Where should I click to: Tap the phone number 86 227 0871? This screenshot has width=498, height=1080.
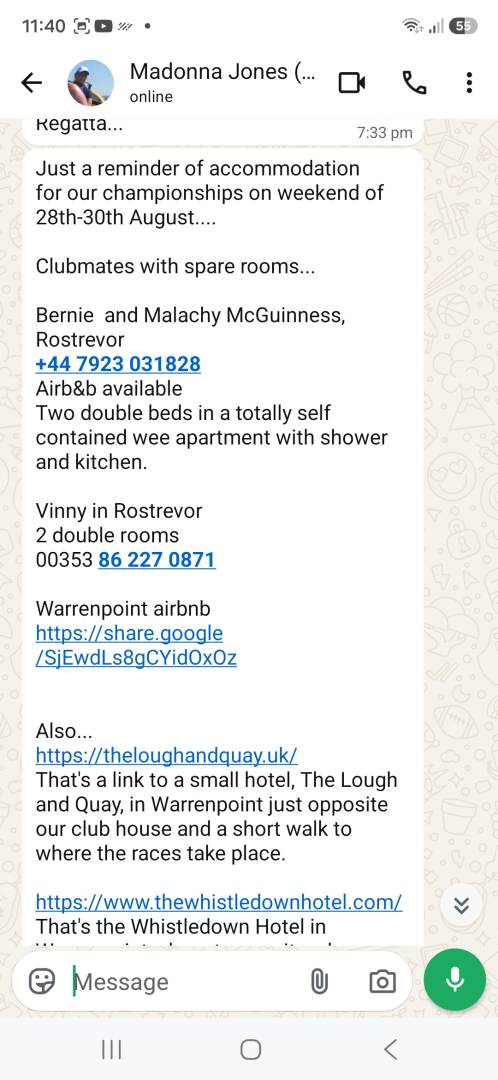(157, 559)
